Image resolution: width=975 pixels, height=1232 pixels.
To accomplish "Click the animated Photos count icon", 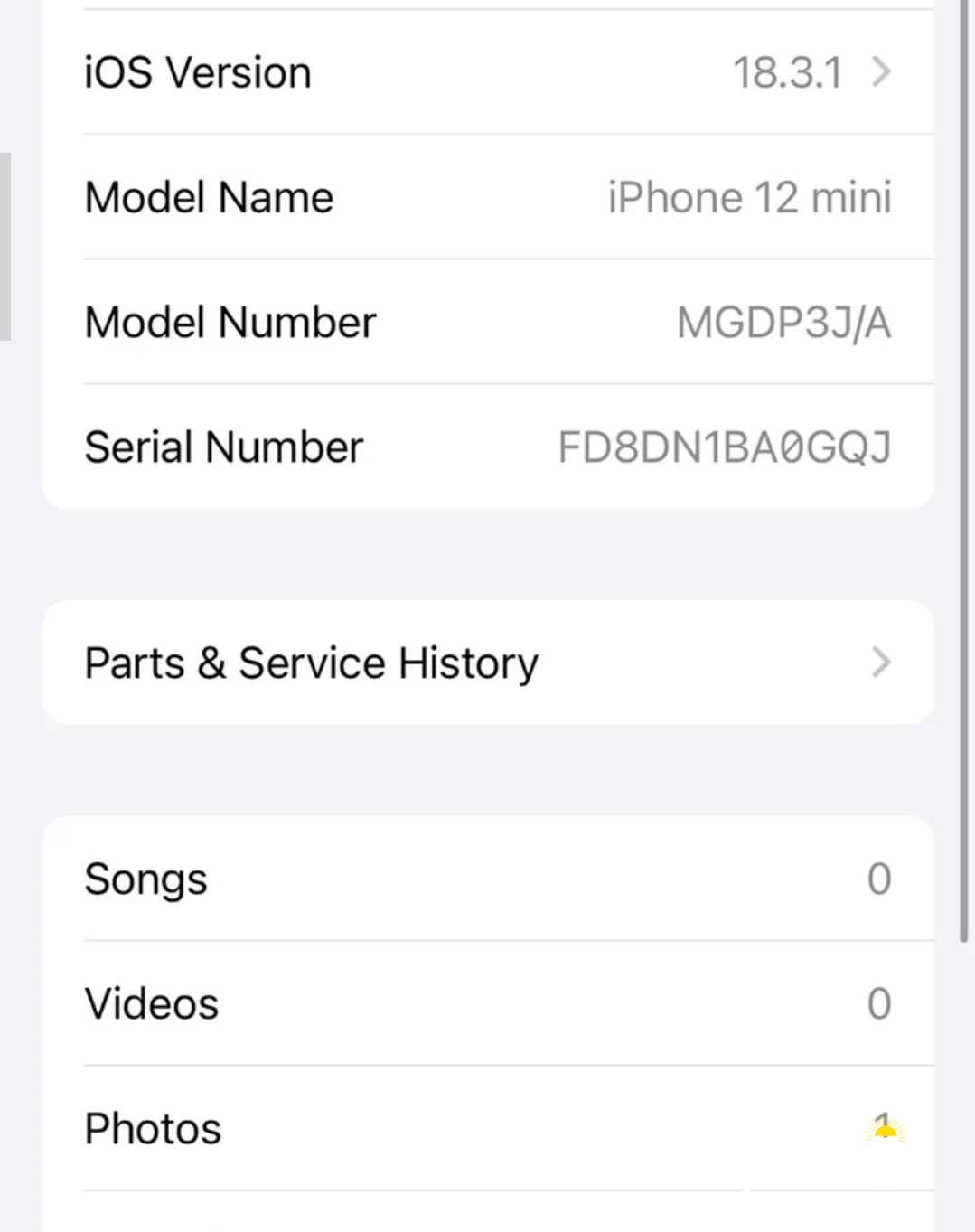I will (x=882, y=1127).
